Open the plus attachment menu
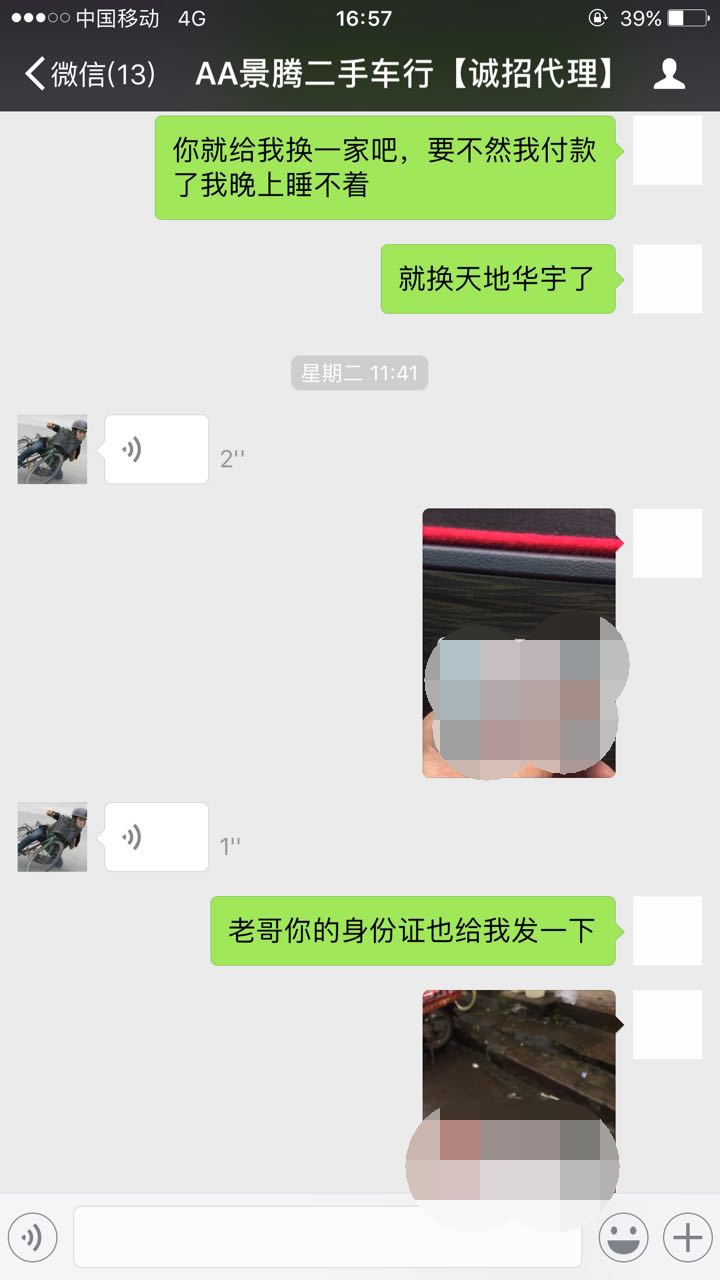The width and height of the screenshot is (720, 1280). (x=687, y=1238)
